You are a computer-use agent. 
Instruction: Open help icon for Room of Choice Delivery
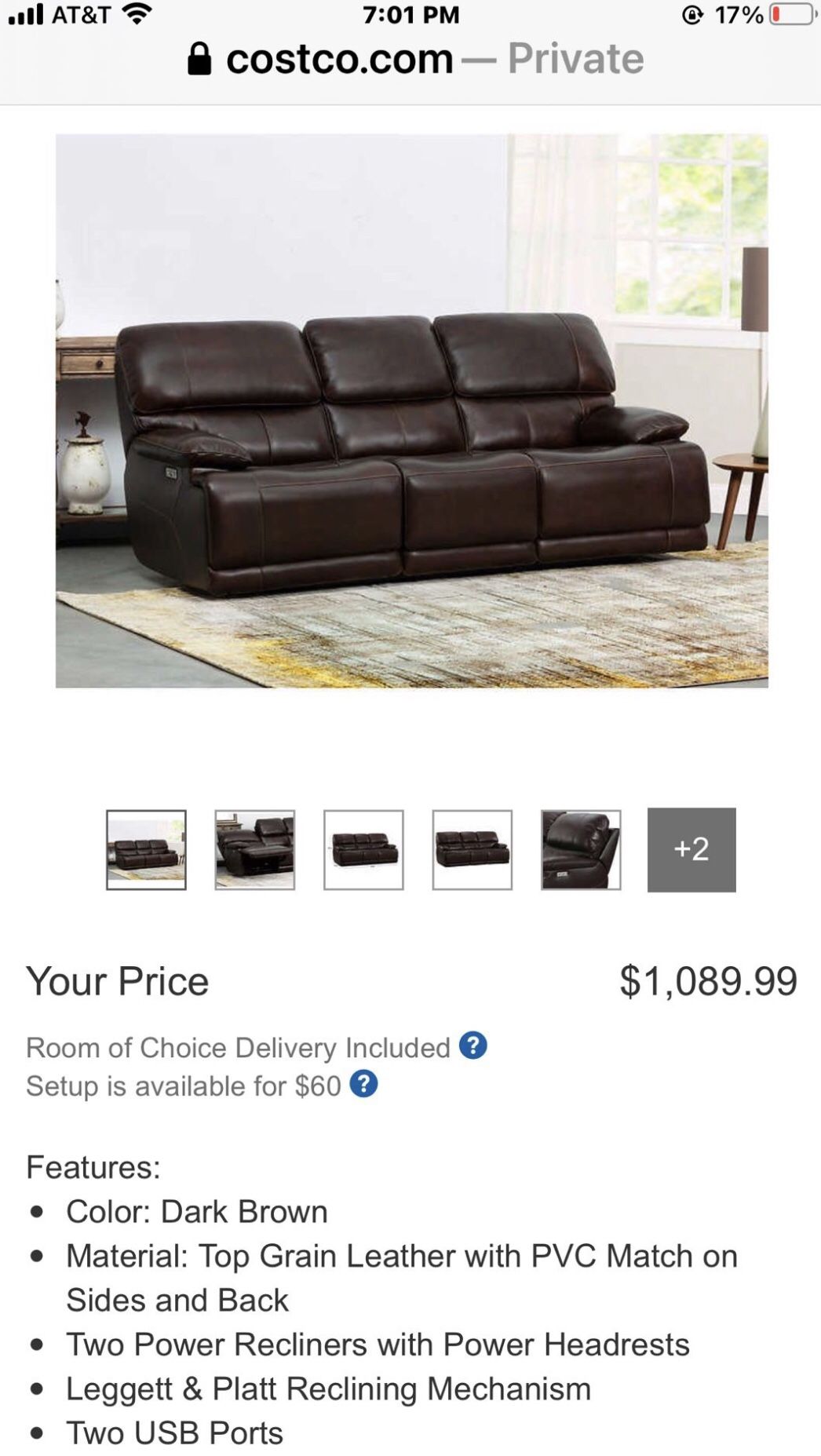point(473,1045)
